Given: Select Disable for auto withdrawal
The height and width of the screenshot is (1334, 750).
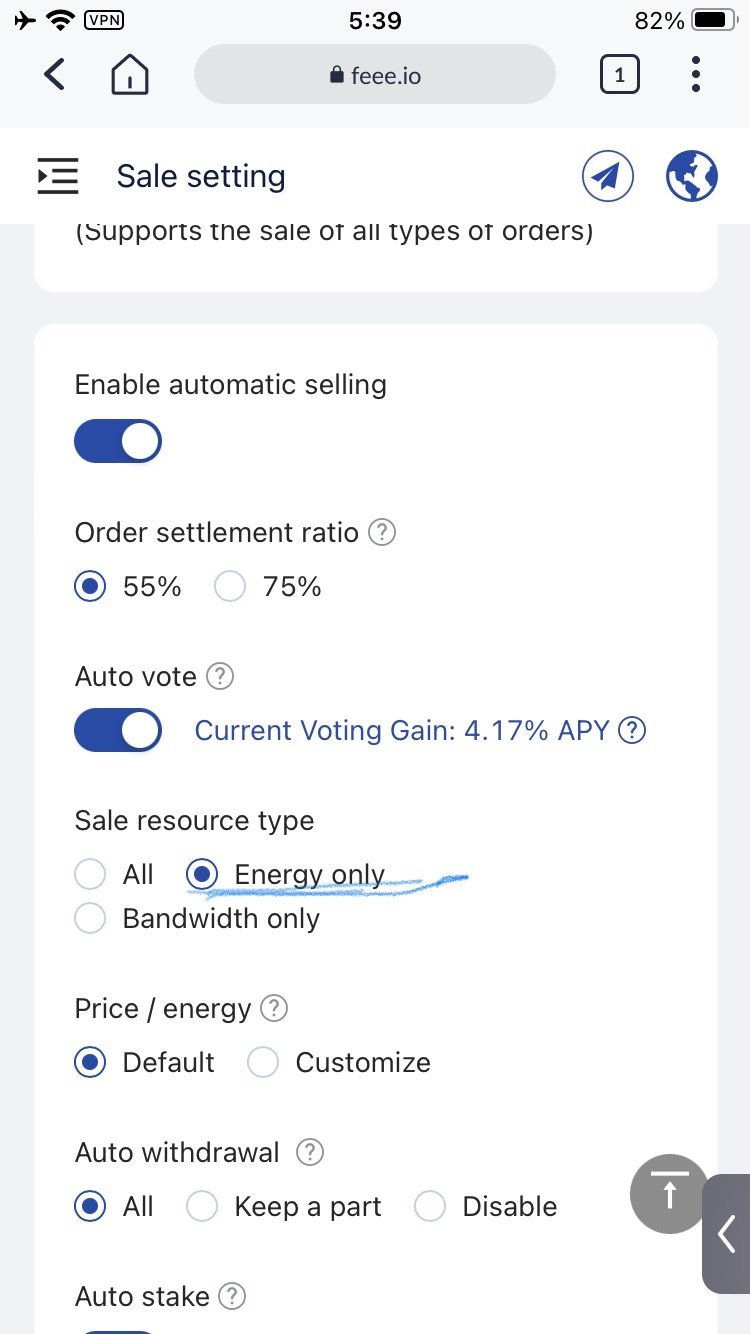Looking at the screenshot, I should coord(486,1206).
